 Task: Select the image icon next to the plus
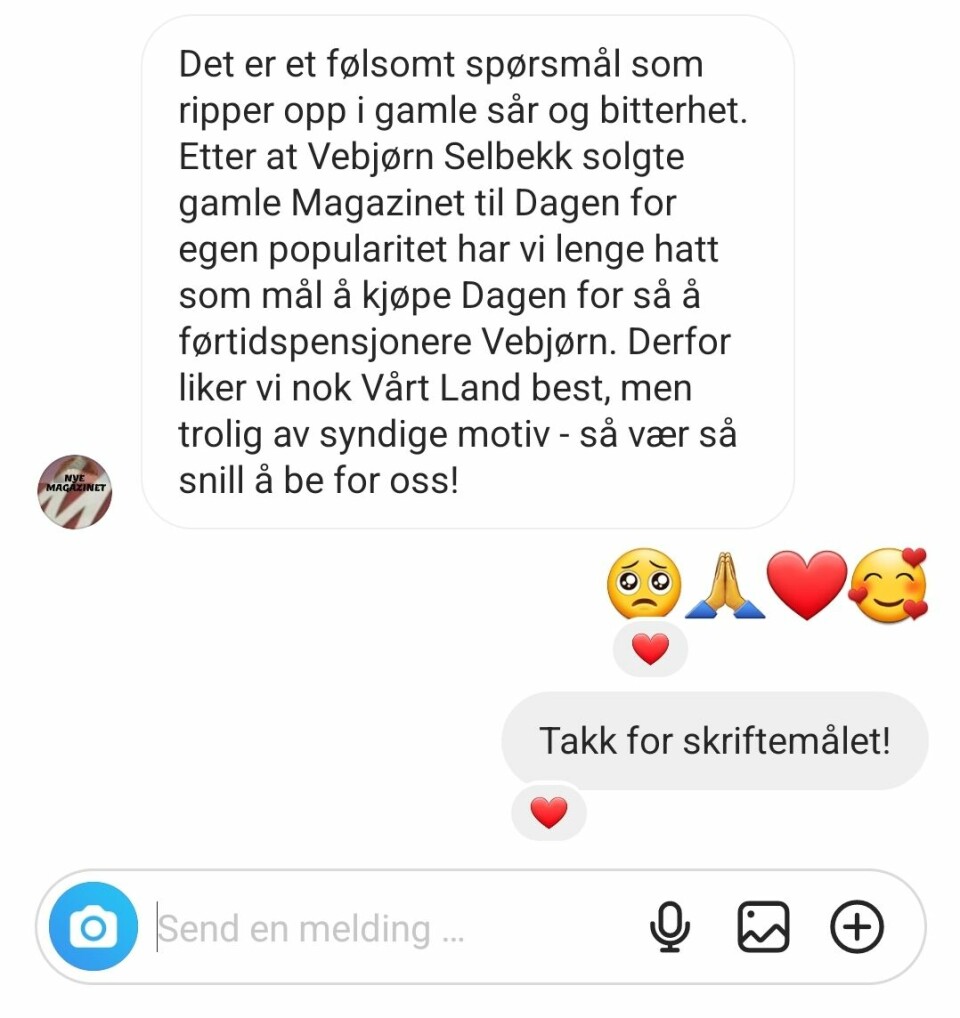765,925
